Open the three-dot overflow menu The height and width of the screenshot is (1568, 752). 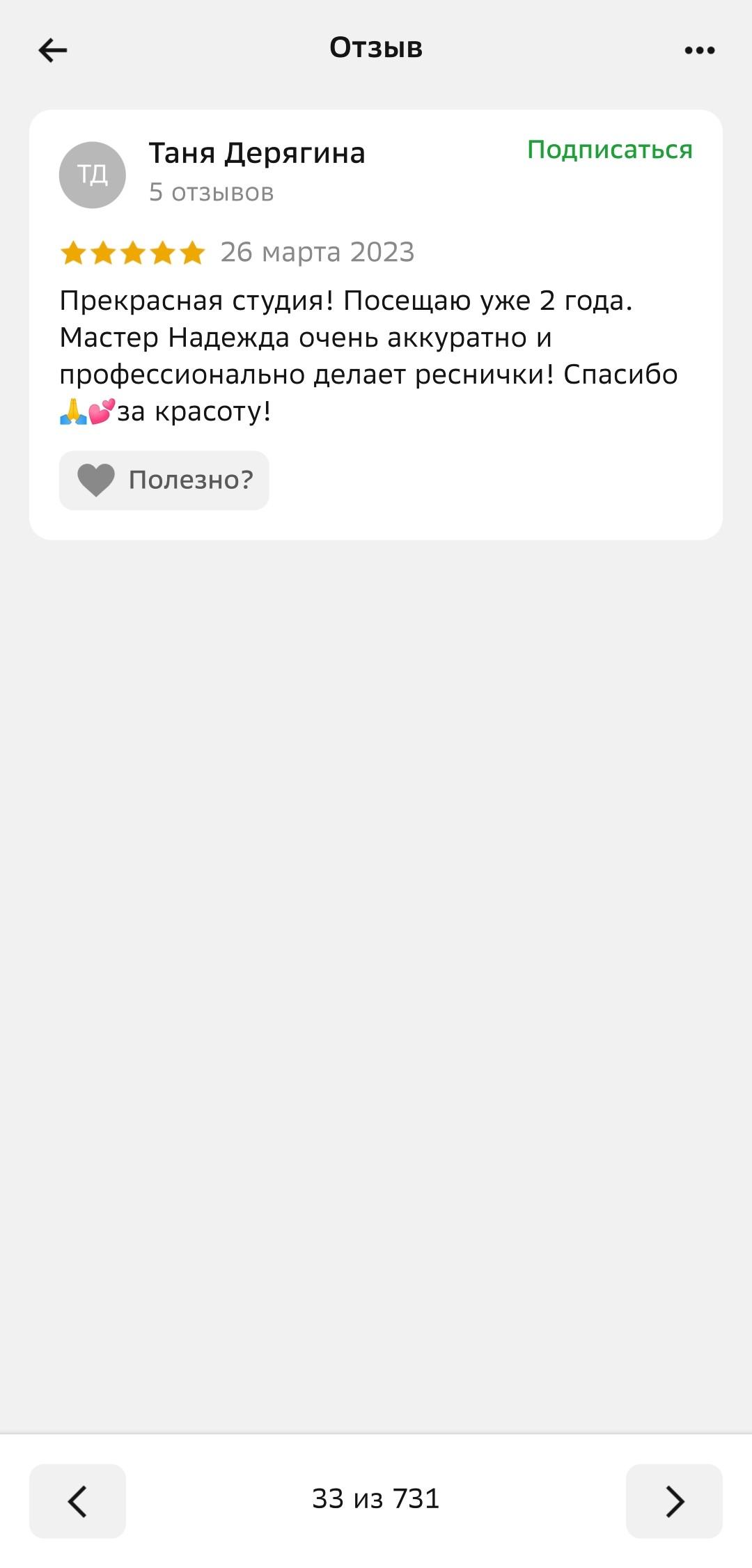[x=699, y=50]
